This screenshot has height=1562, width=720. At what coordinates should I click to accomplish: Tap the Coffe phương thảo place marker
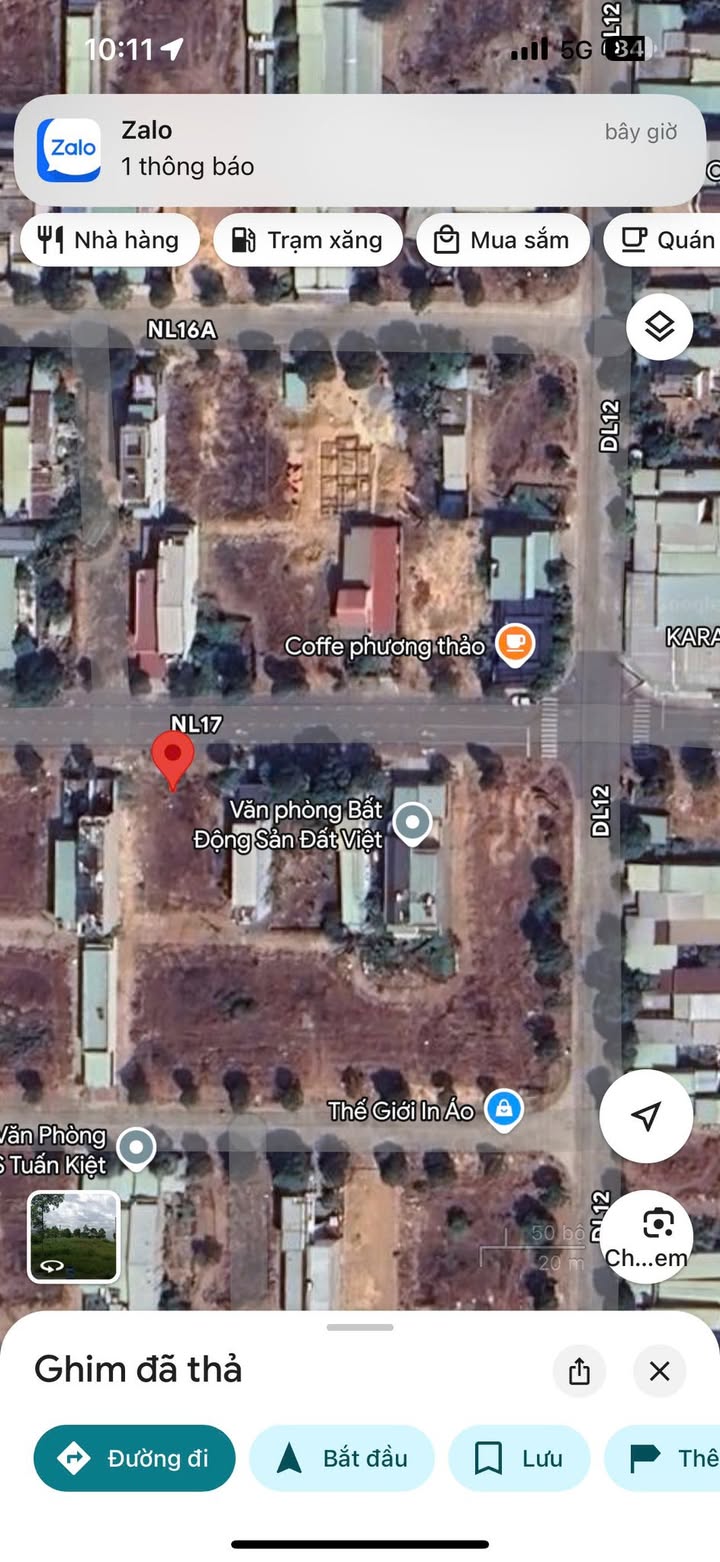pos(515,645)
